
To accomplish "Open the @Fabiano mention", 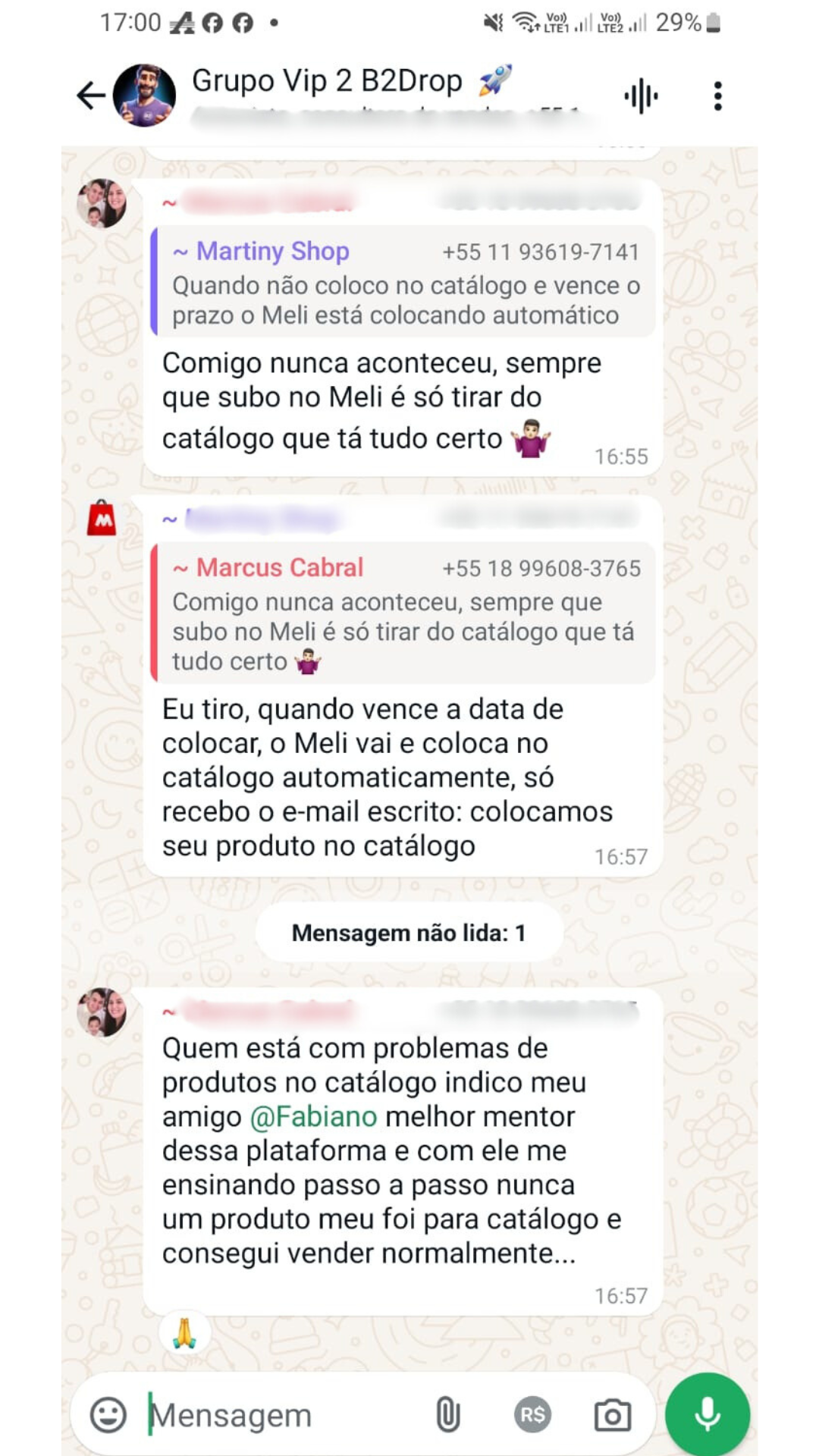I will click(313, 1117).
